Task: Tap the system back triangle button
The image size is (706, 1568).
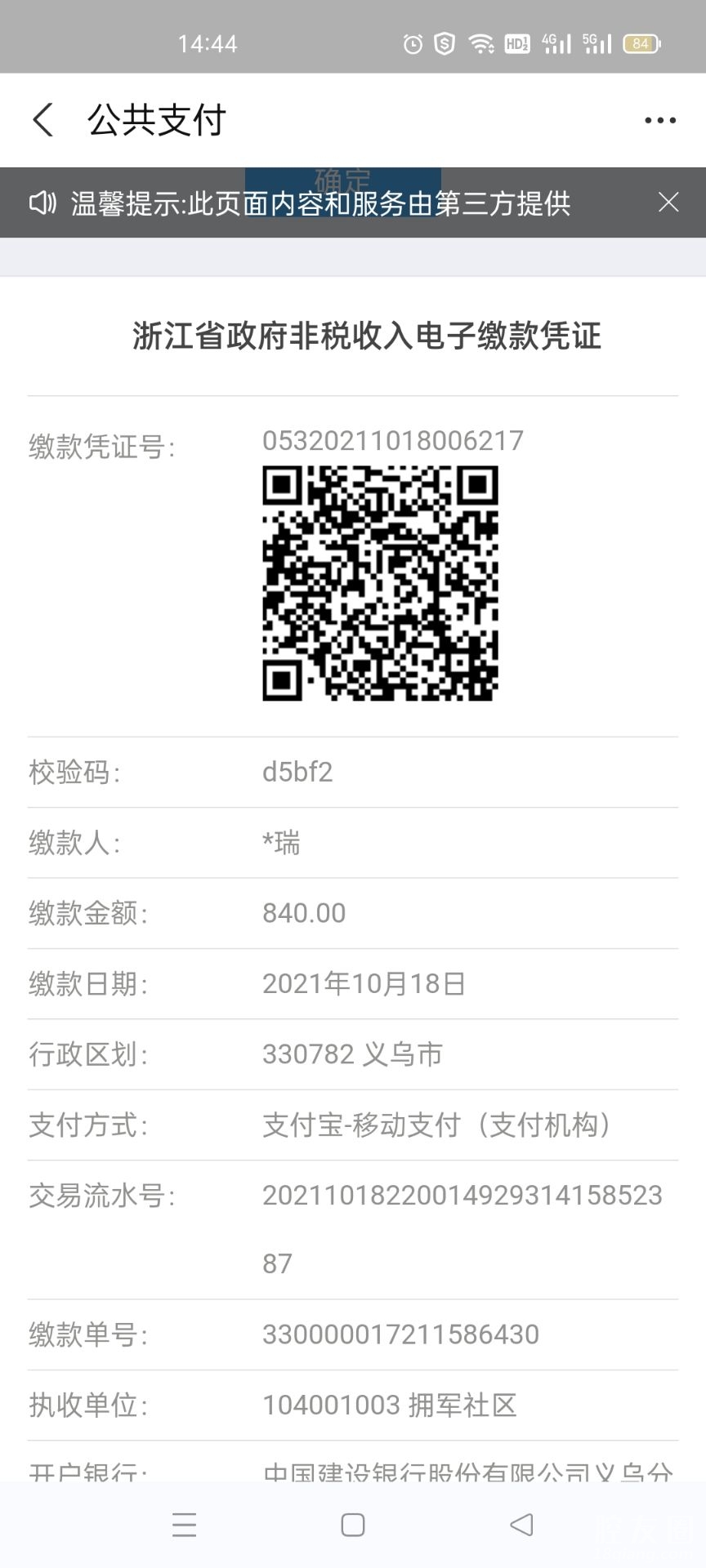Action: pos(521,1525)
